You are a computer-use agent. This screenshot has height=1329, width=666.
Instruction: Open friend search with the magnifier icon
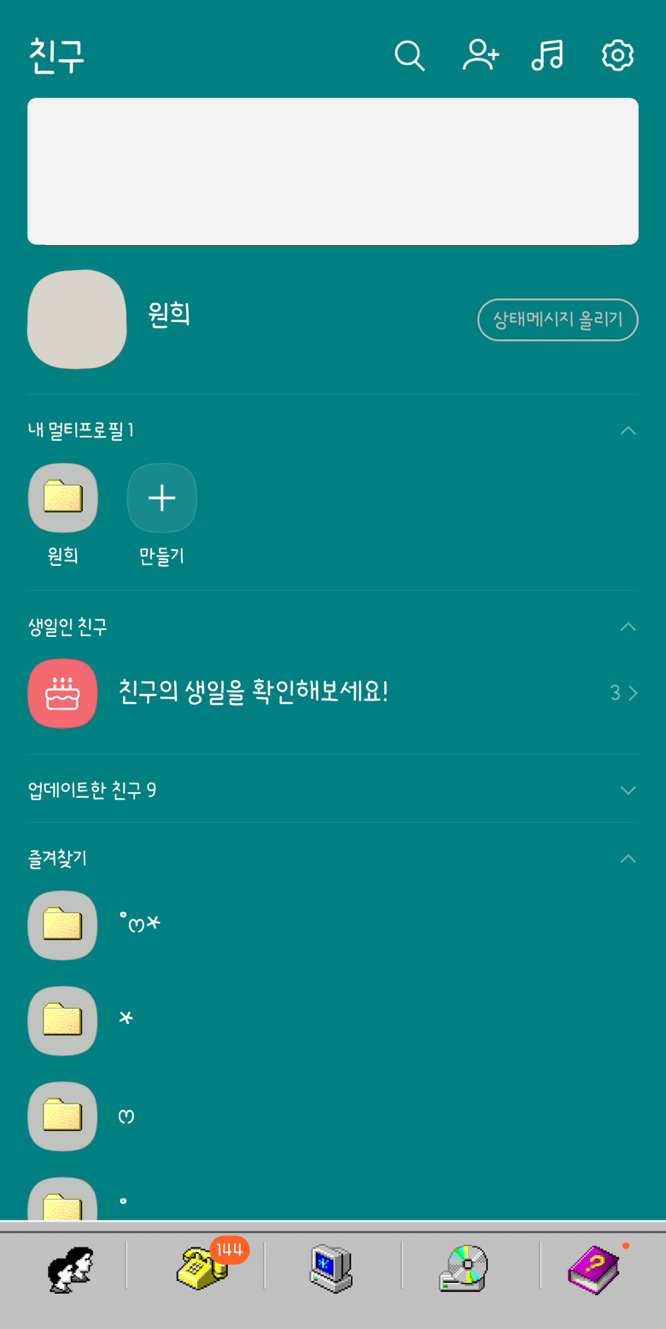[409, 55]
